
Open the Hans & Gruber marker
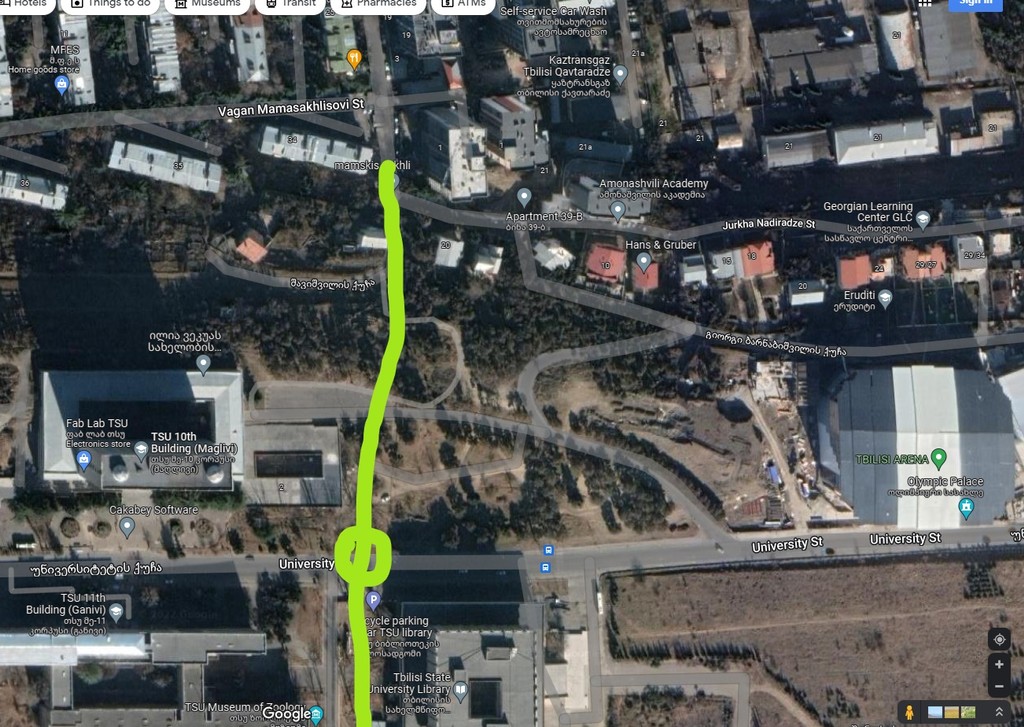coord(644,261)
